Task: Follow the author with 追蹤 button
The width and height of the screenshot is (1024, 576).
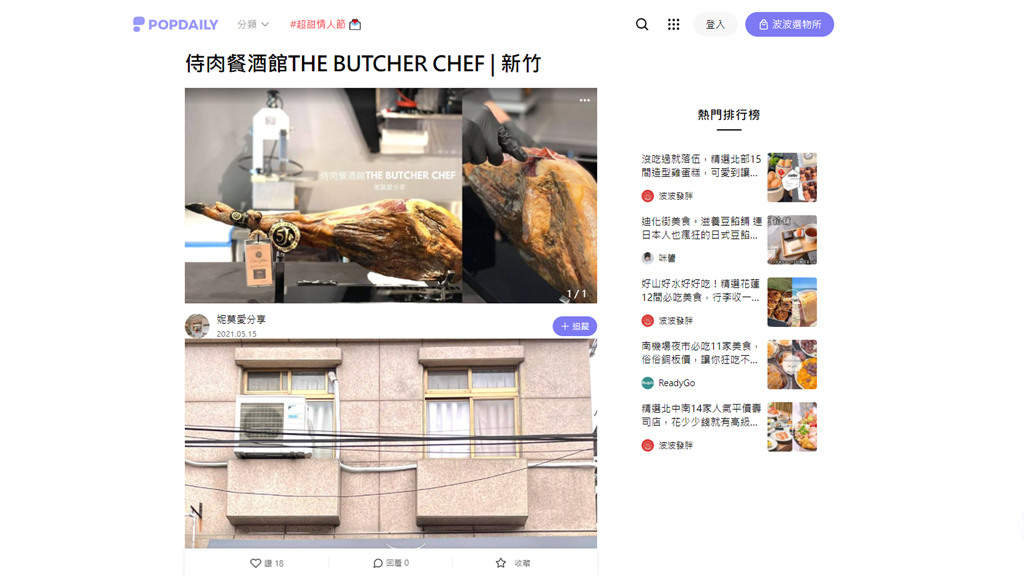Action: [574, 326]
